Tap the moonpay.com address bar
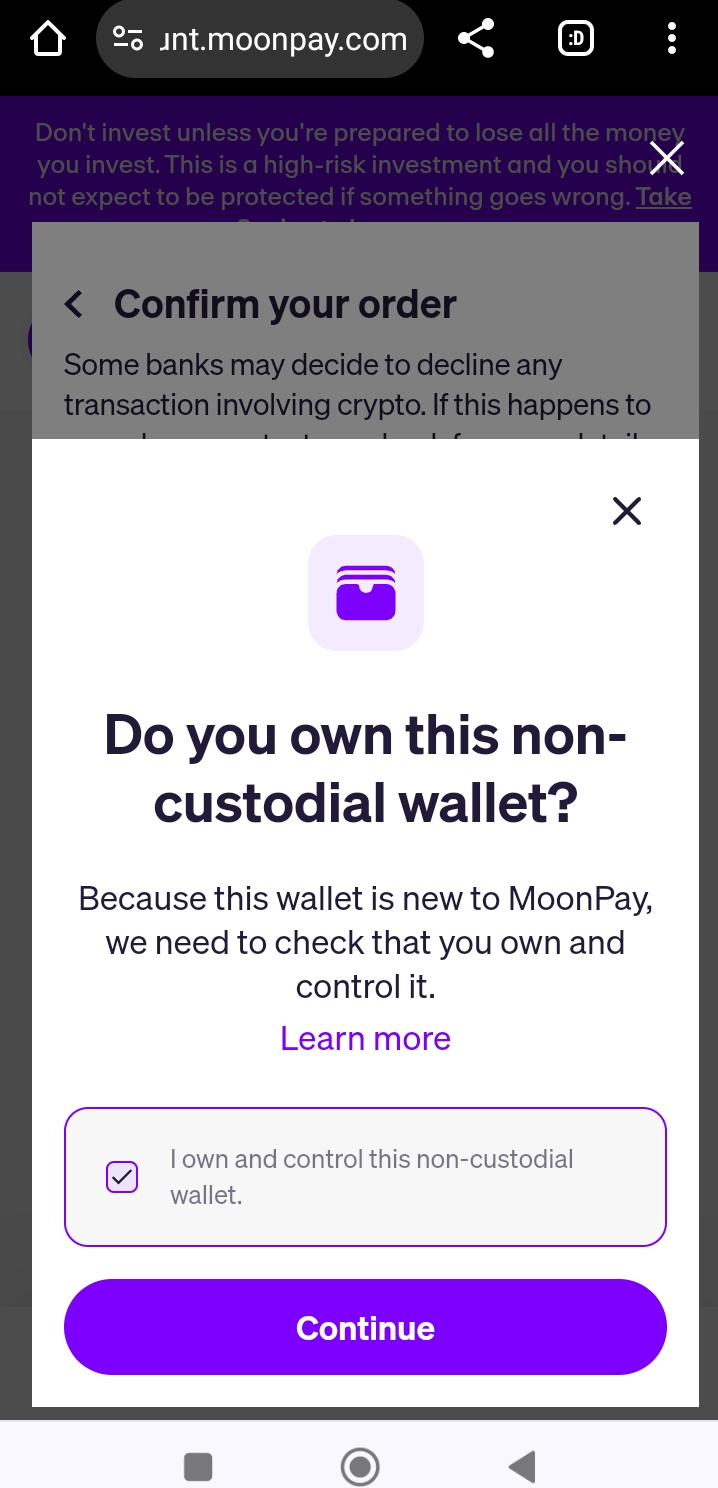 pyautogui.click(x=260, y=39)
